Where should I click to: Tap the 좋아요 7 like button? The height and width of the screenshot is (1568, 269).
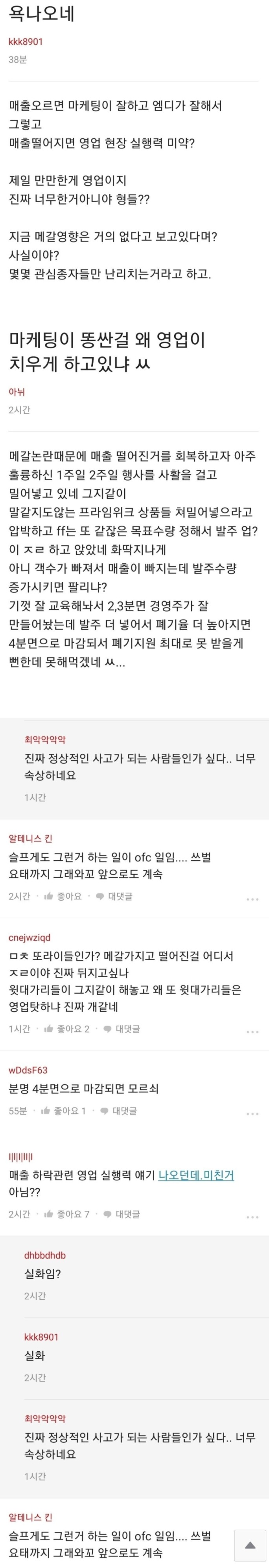pos(66,1214)
